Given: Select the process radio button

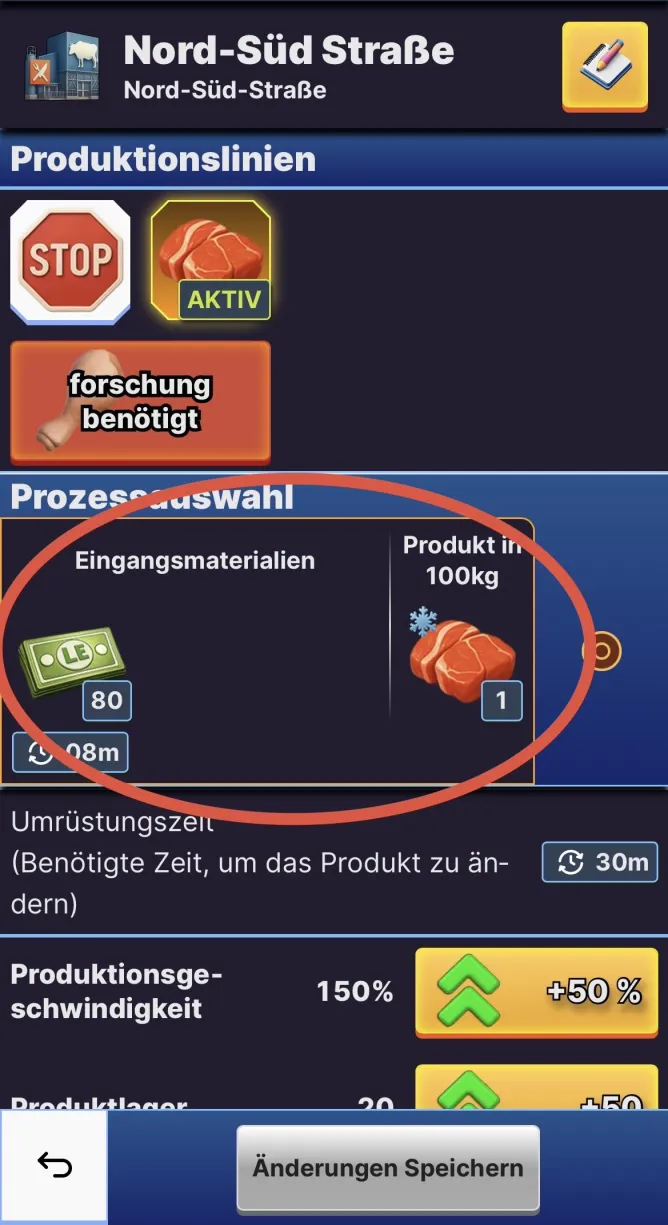Looking at the screenshot, I should tap(601, 653).
